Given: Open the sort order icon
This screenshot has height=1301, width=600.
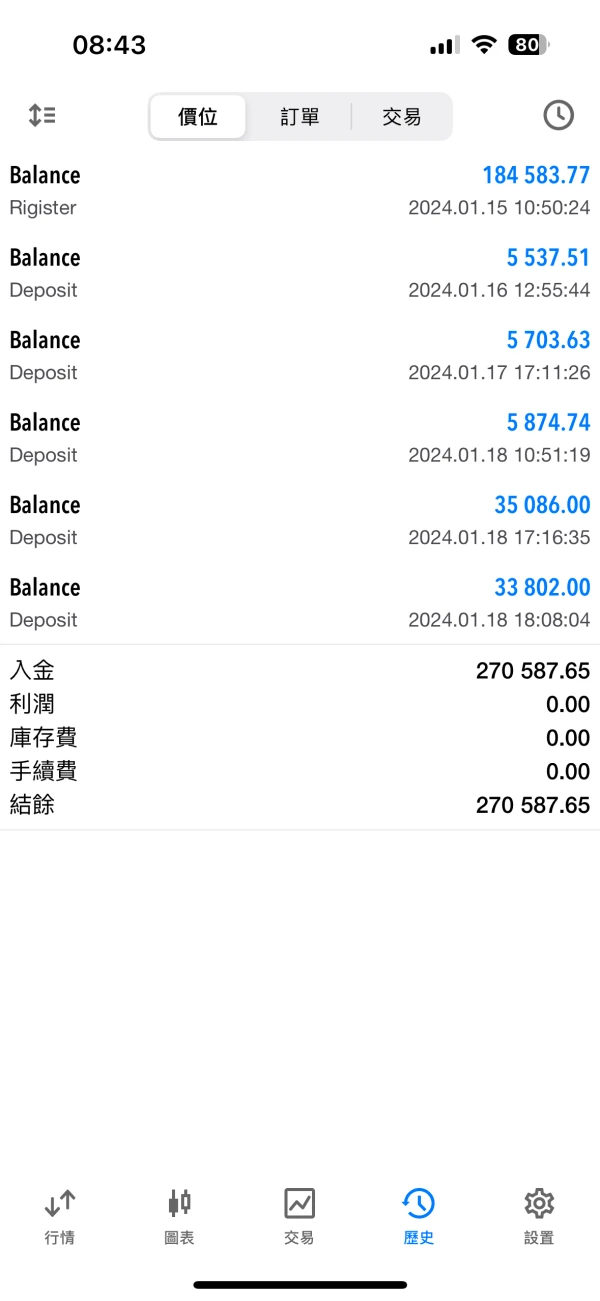Looking at the screenshot, I should pos(42,116).
